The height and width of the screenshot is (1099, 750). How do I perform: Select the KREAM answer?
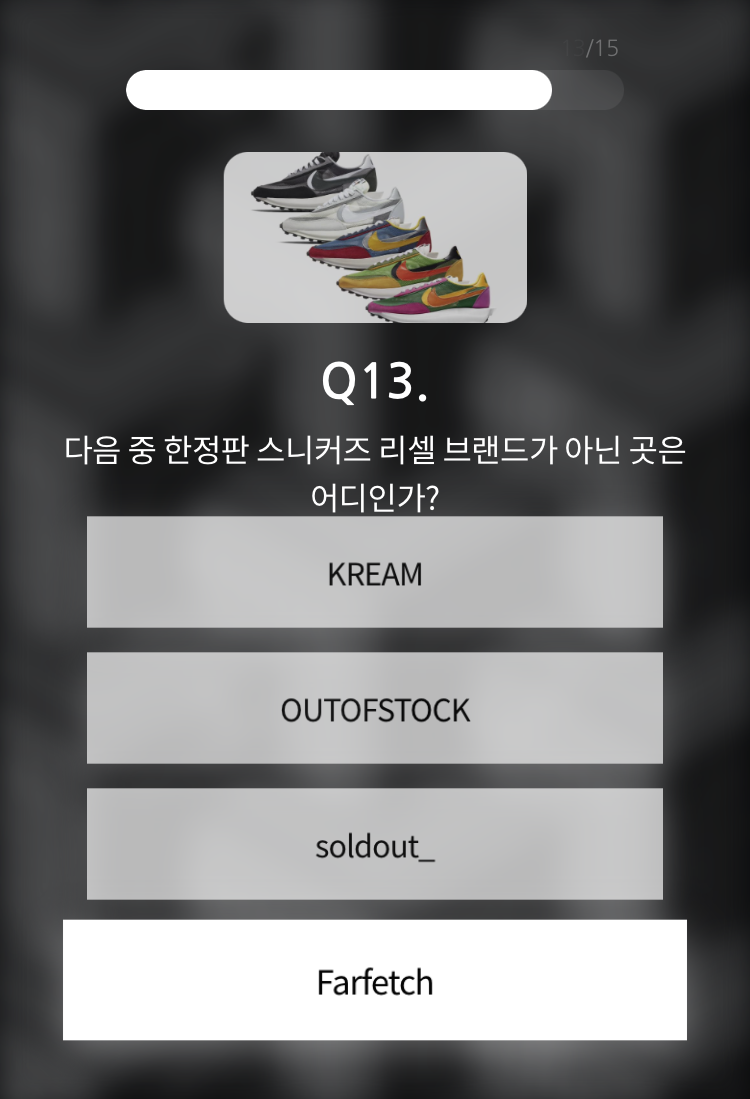pos(374,572)
